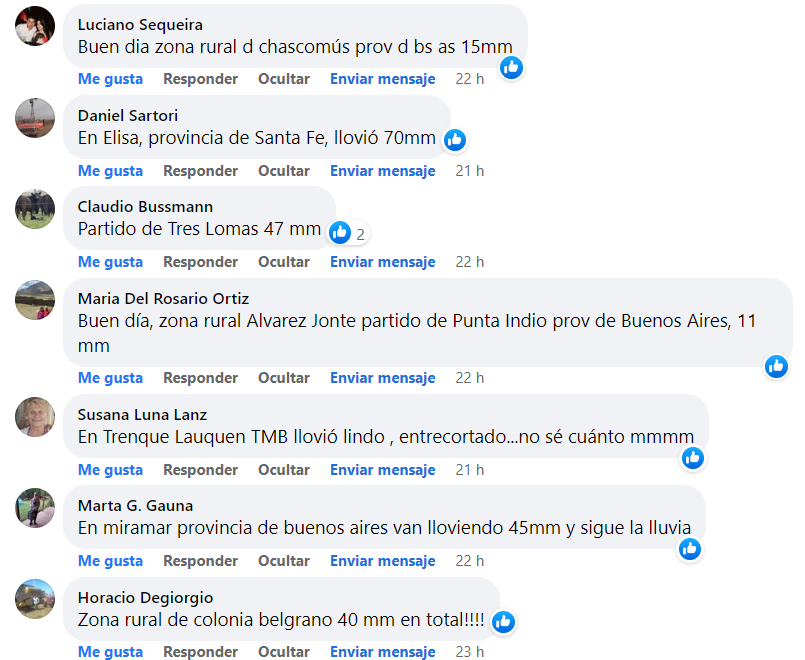Reply to Marta G. Gauna's comment

[x=200, y=561]
